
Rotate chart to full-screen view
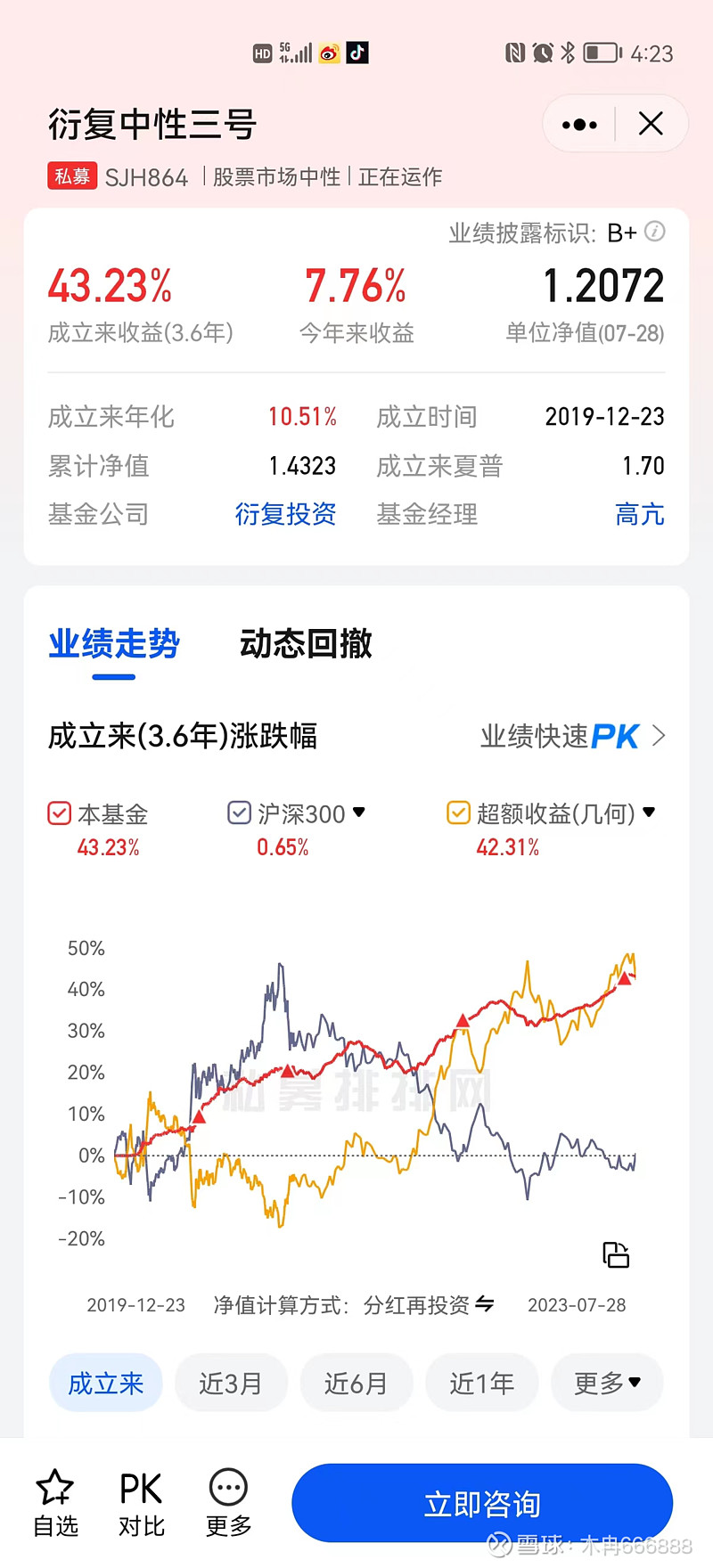click(x=616, y=1254)
